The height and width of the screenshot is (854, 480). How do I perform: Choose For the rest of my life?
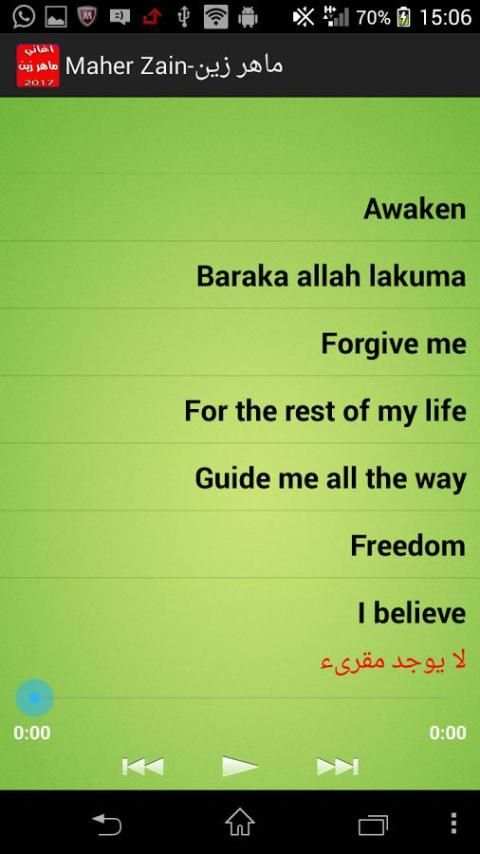click(x=240, y=410)
